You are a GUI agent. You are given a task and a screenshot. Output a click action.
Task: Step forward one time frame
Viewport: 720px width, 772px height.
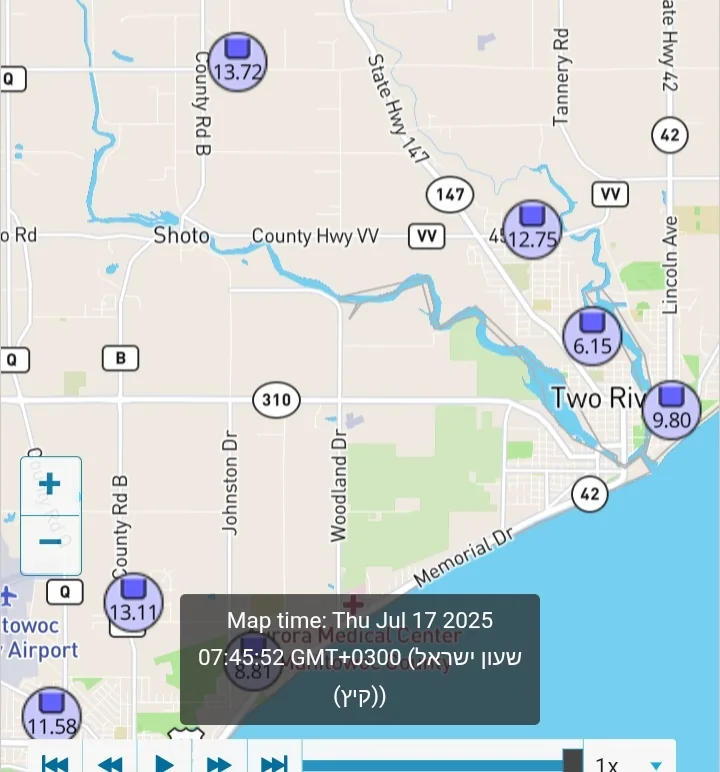219,762
